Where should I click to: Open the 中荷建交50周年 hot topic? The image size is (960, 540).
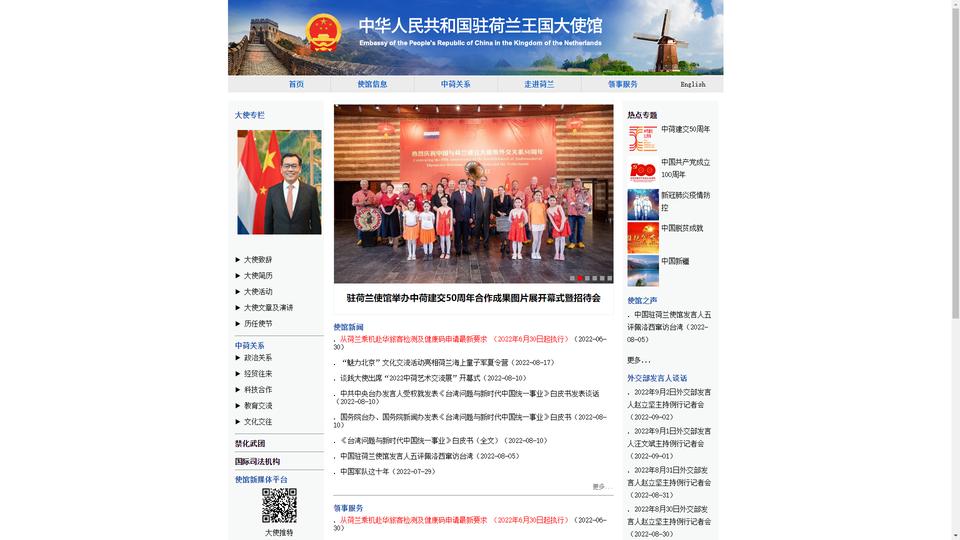point(685,129)
